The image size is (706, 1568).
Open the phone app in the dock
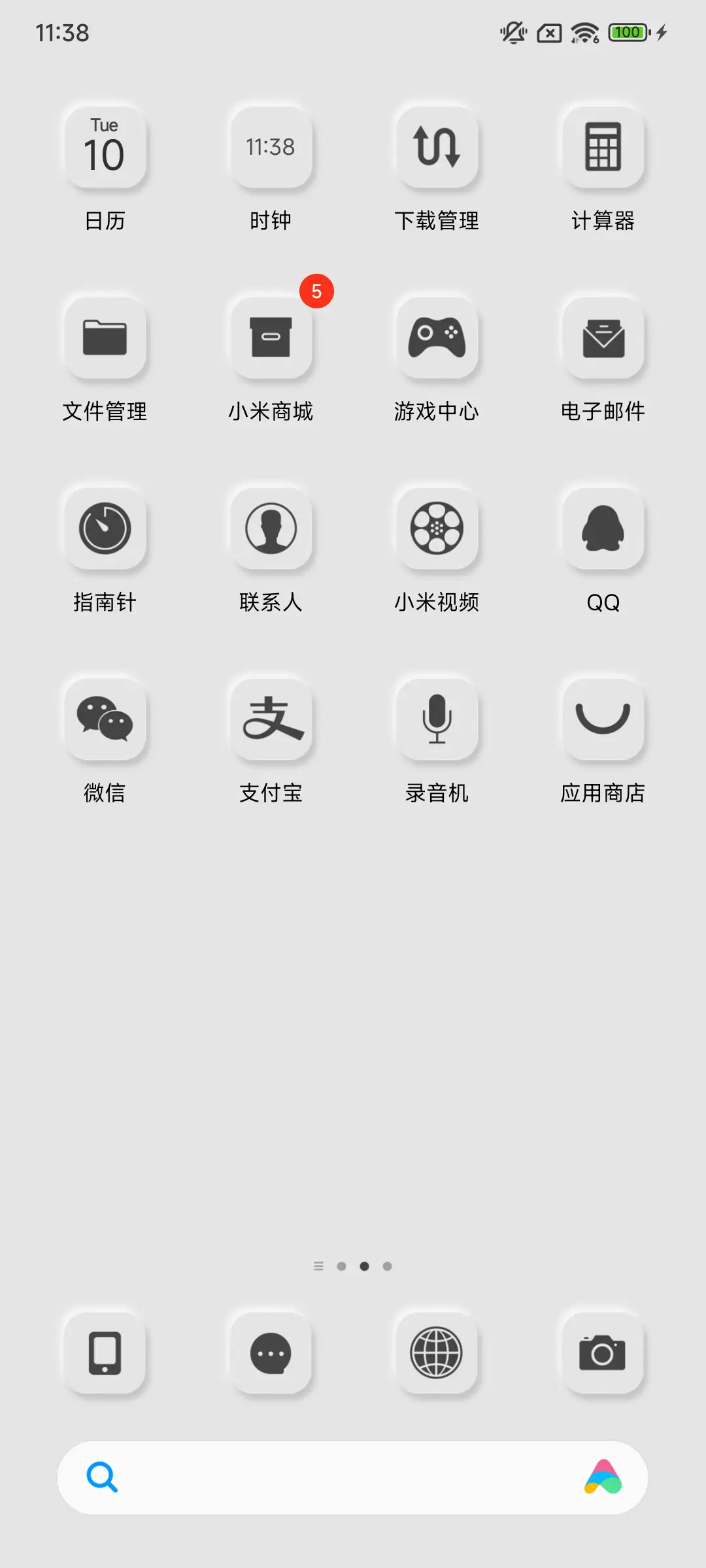tap(105, 1352)
